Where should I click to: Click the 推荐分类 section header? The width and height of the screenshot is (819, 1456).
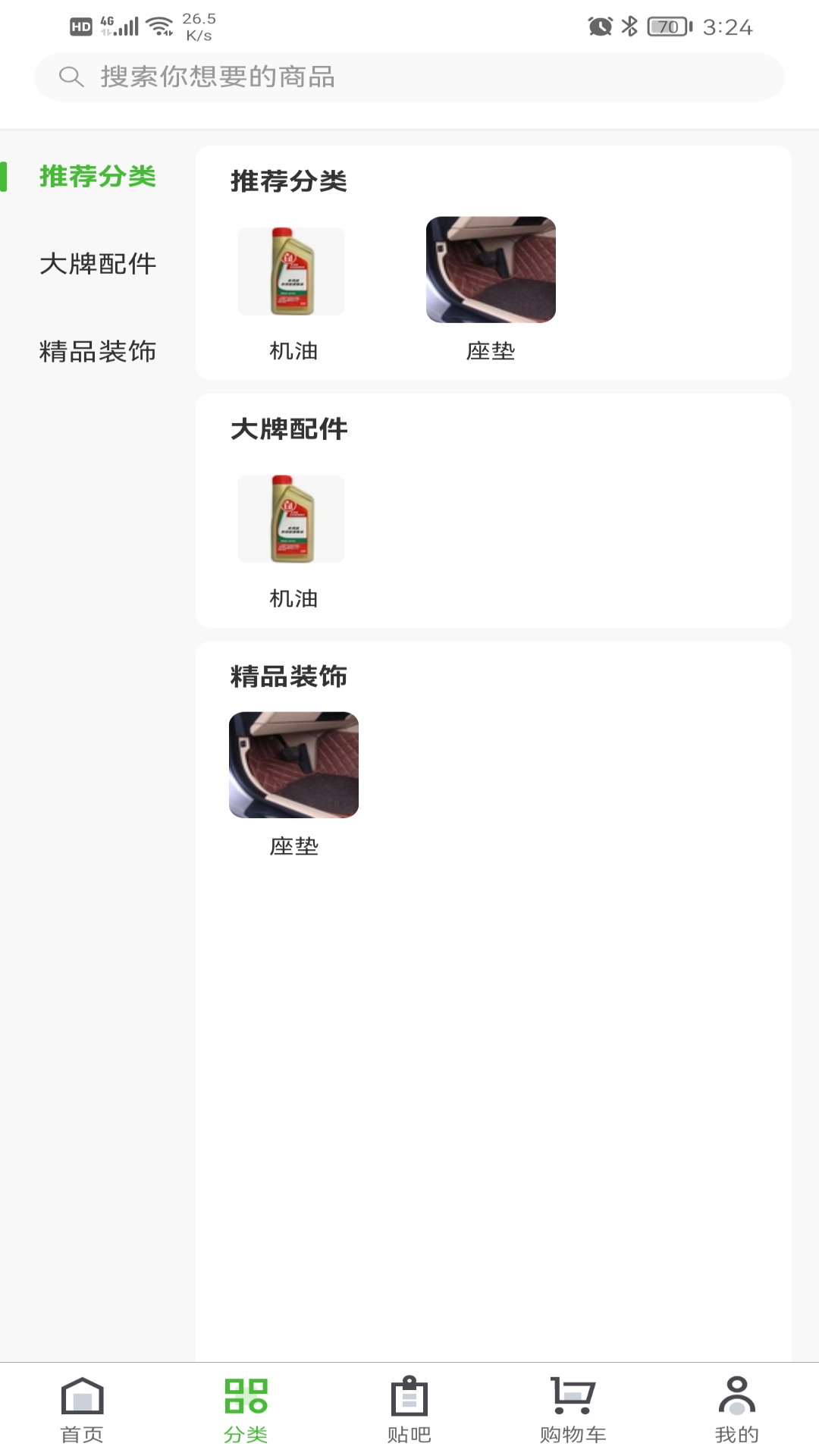(x=287, y=182)
